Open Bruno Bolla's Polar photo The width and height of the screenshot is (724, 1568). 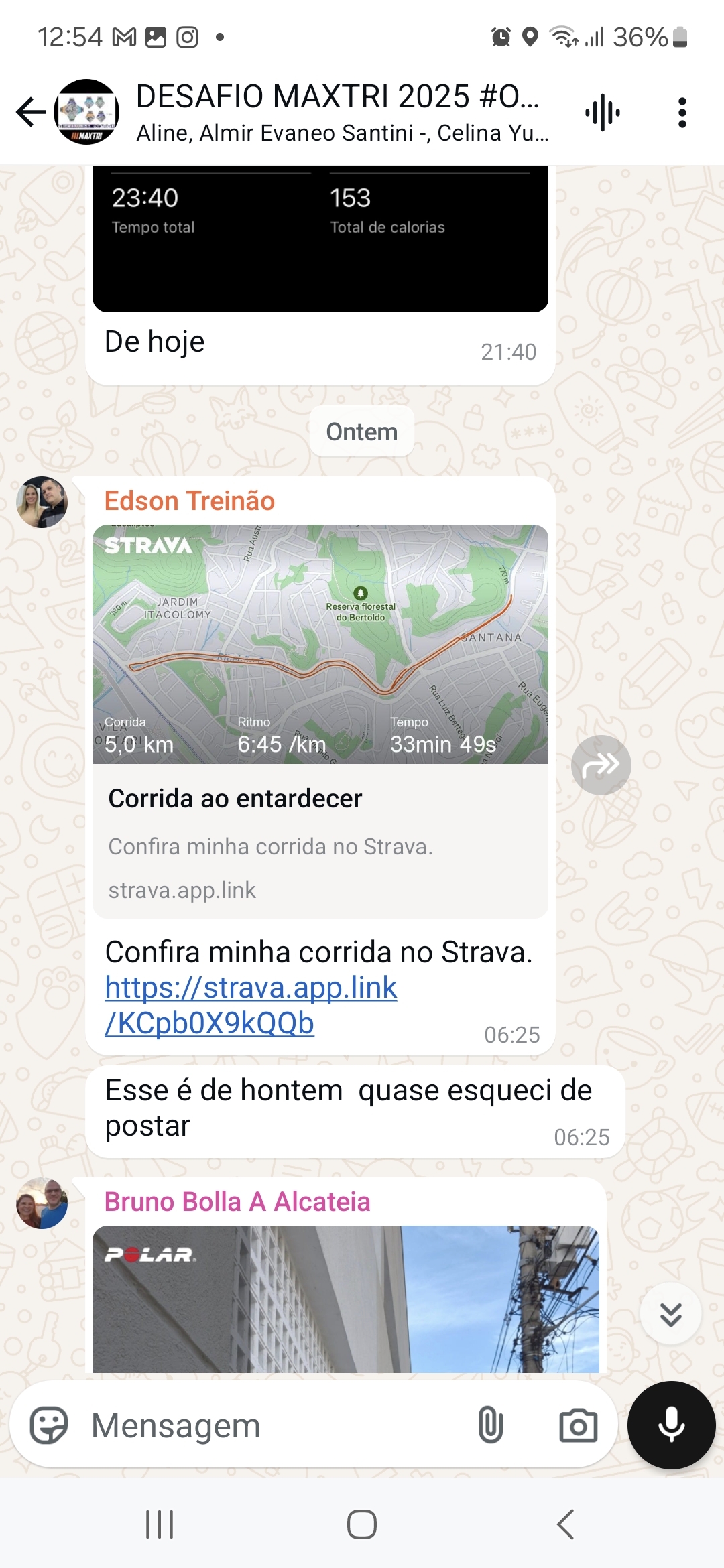(346, 1299)
